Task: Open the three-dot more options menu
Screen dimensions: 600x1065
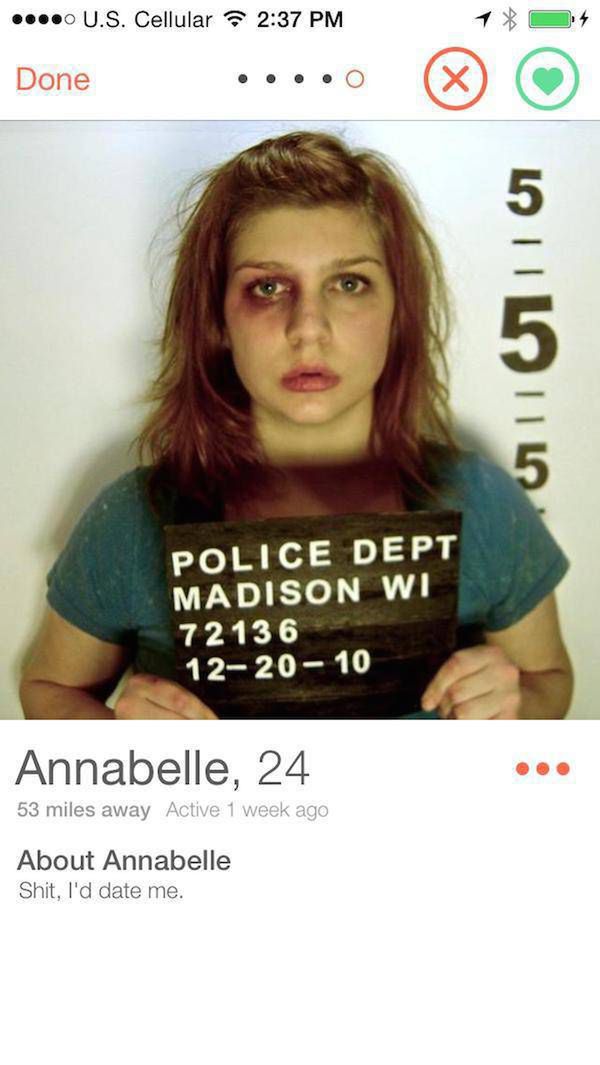Action: [542, 769]
